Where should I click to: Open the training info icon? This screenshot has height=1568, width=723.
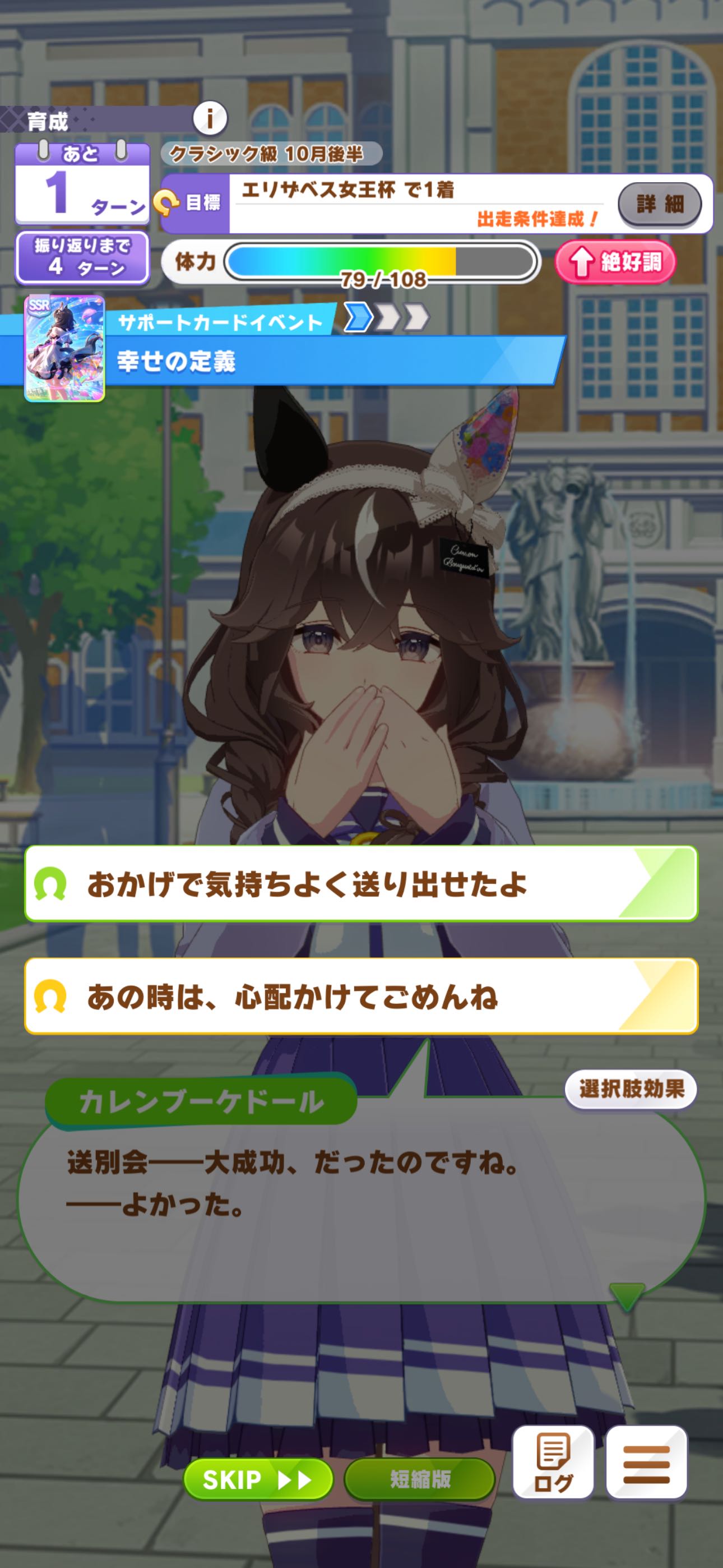(210, 119)
